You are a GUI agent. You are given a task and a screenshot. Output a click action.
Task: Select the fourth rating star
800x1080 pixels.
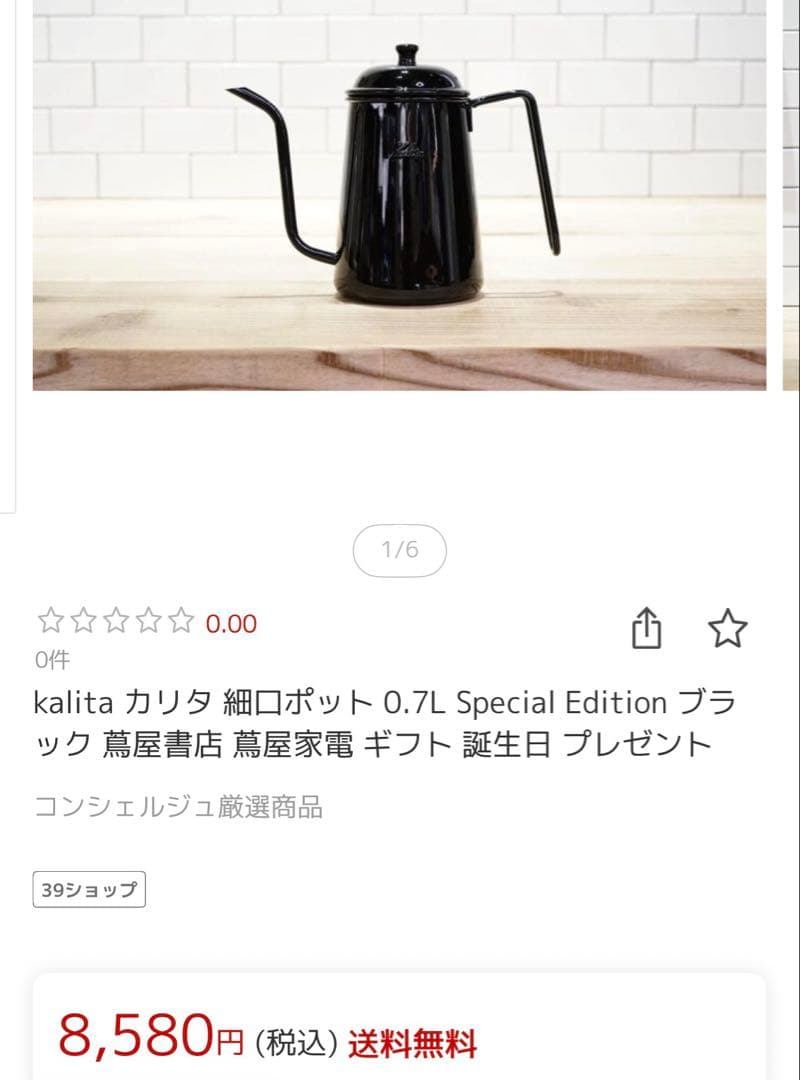pos(147,620)
